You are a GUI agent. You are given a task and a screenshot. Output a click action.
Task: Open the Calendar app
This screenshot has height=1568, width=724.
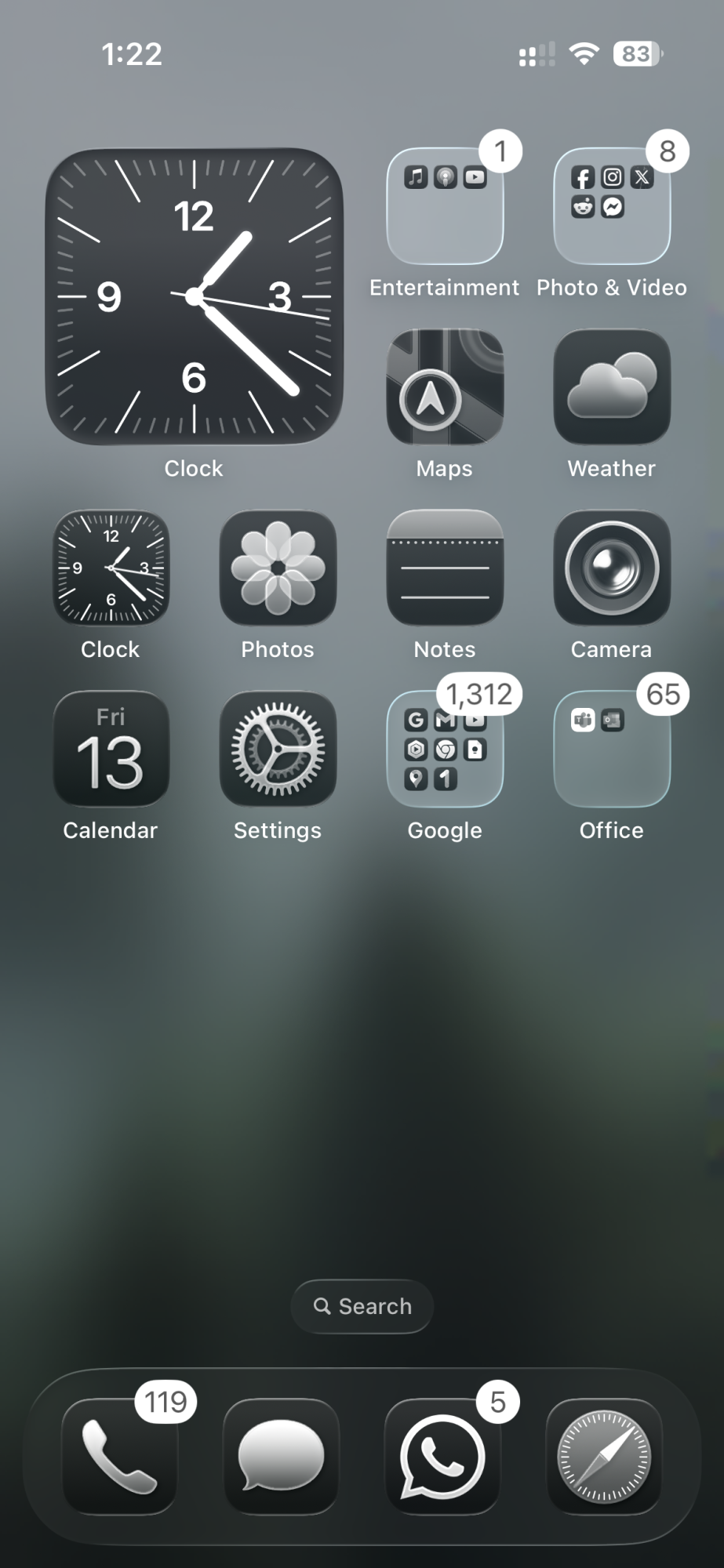[111, 749]
